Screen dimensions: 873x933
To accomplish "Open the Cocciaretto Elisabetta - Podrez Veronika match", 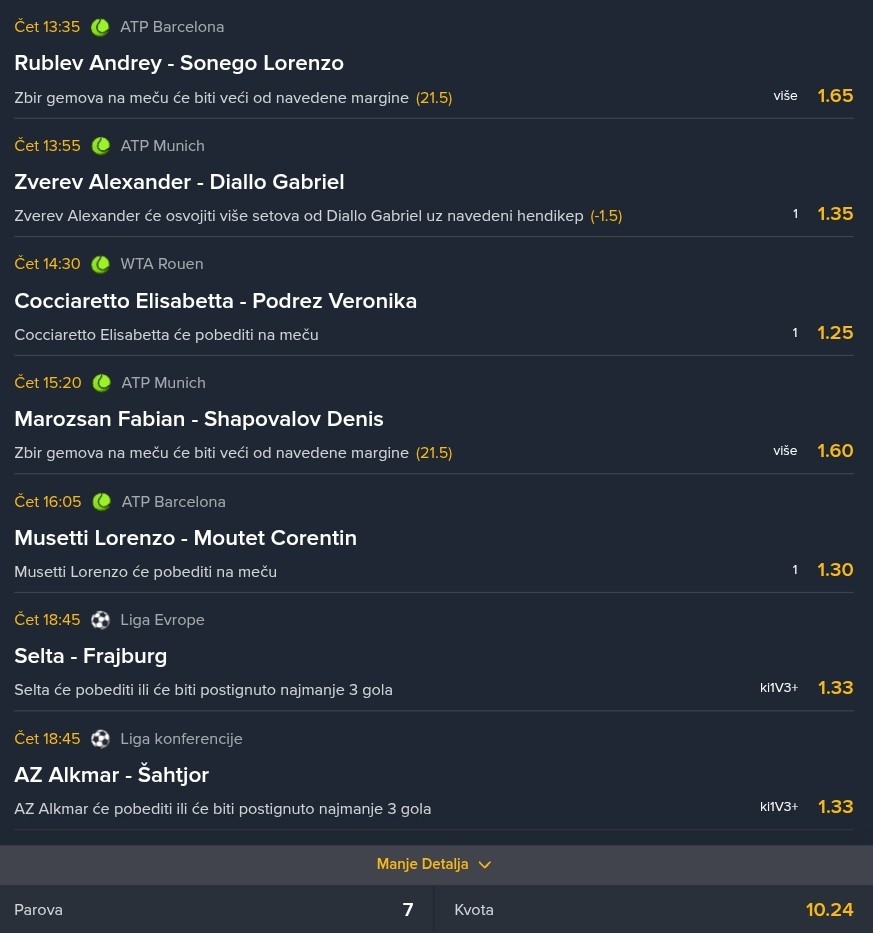I will (x=215, y=301).
